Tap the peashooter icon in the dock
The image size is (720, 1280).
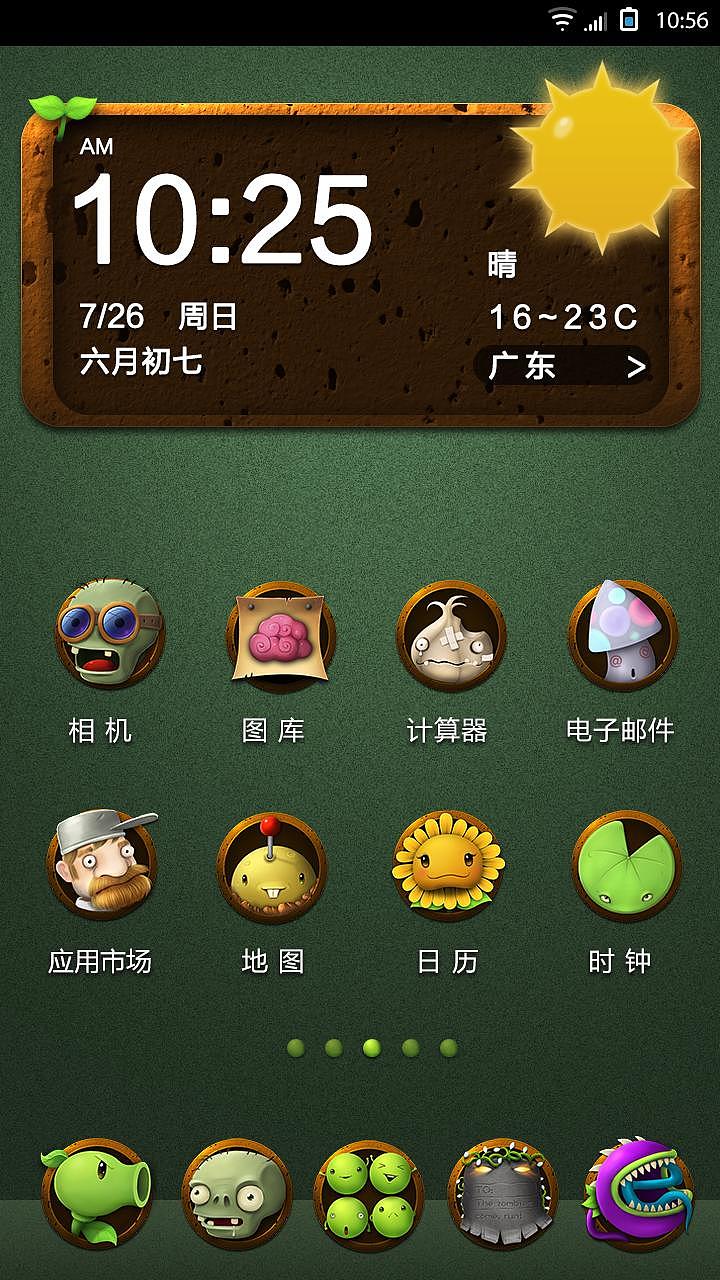click(x=96, y=1193)
